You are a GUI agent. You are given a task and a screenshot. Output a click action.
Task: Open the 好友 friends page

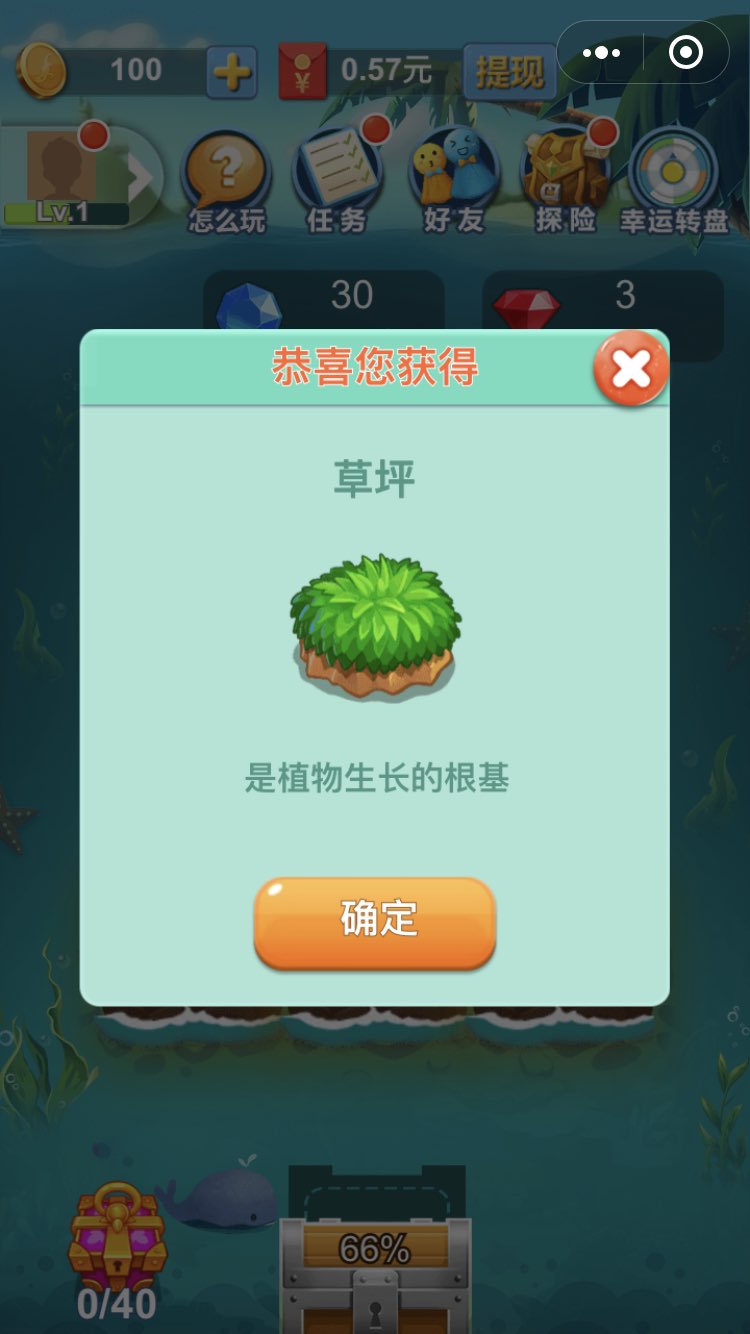tap(453, 182)
